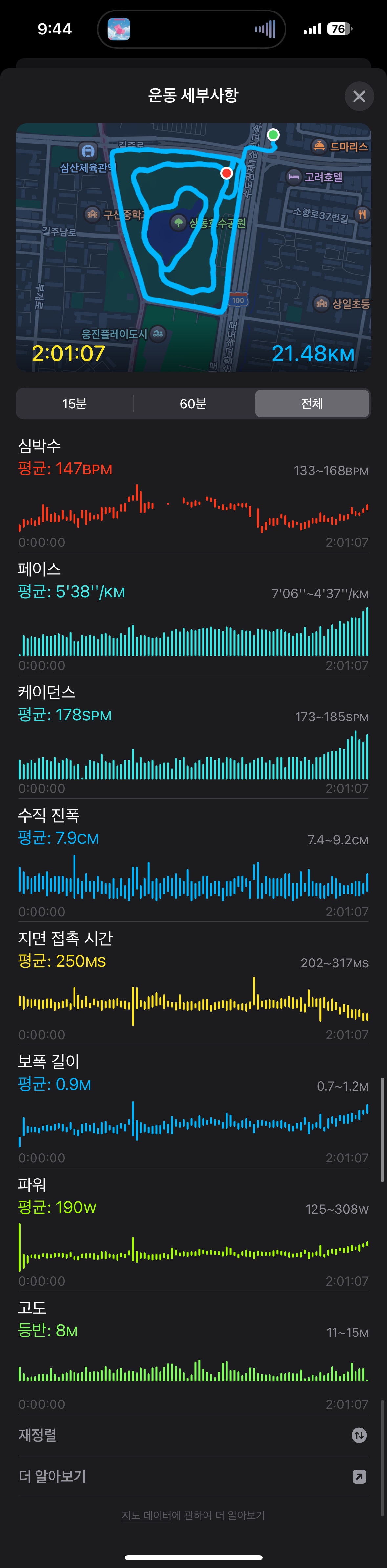Tap the 재정렬 reorder row

point(194,1435)
